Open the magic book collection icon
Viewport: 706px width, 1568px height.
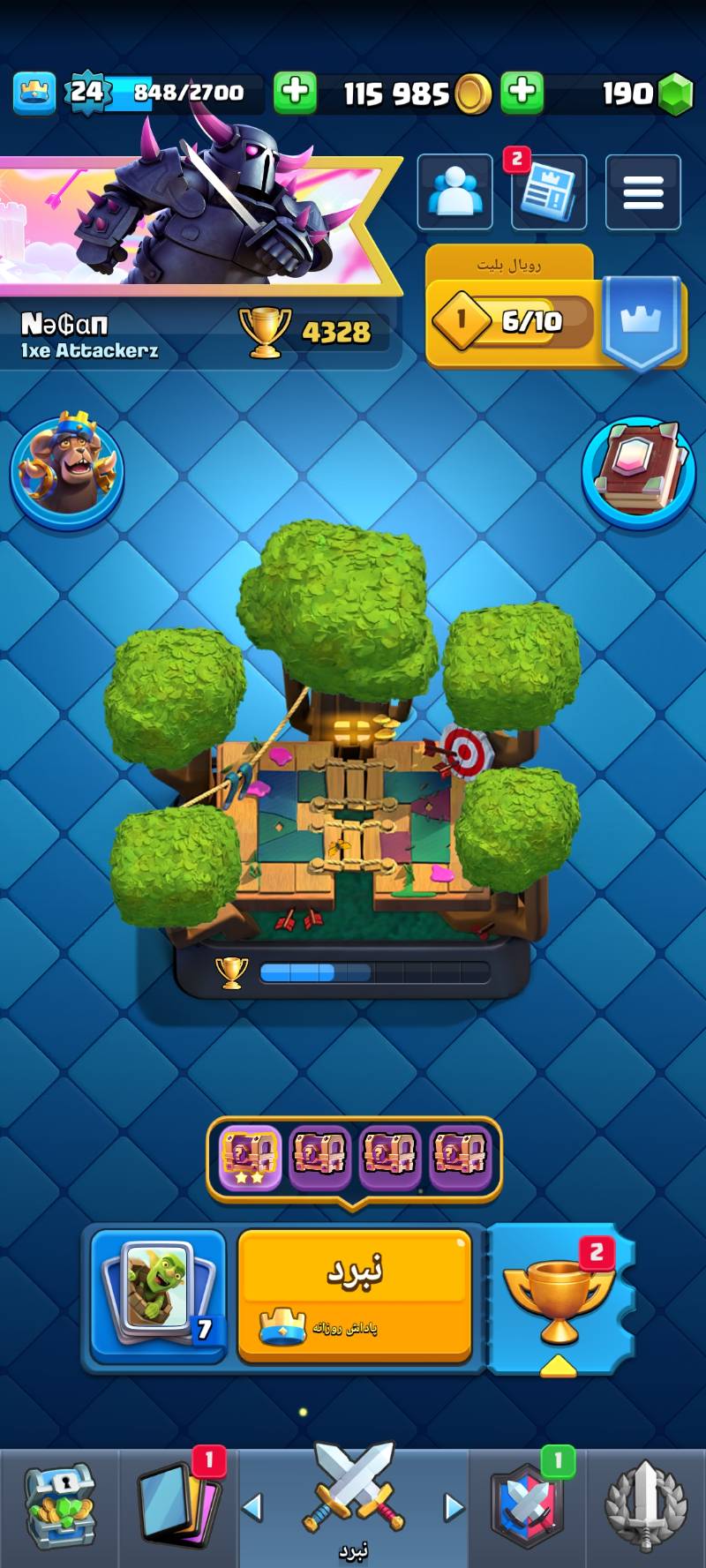[638, 469]
